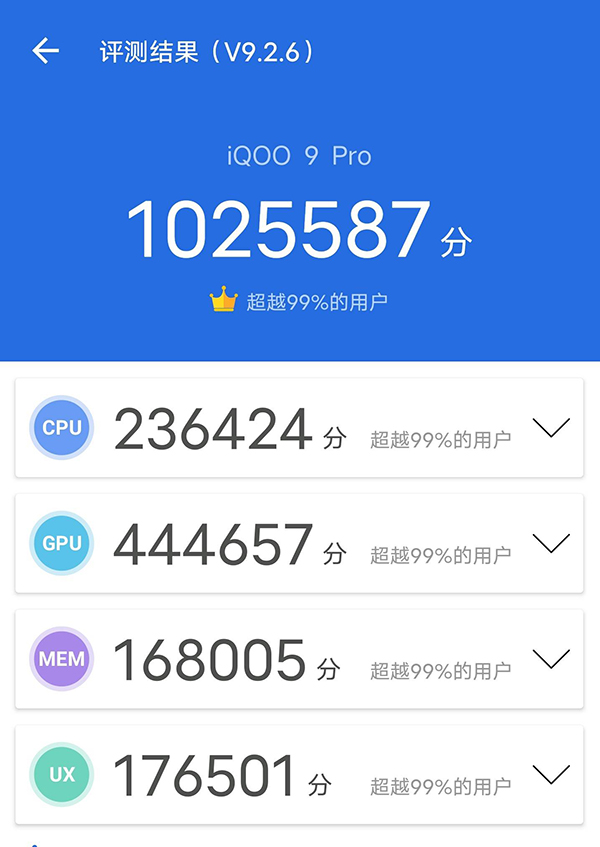Go back from the benchmark results
This screenshot has width=600, height=847.
click(45, 51)
